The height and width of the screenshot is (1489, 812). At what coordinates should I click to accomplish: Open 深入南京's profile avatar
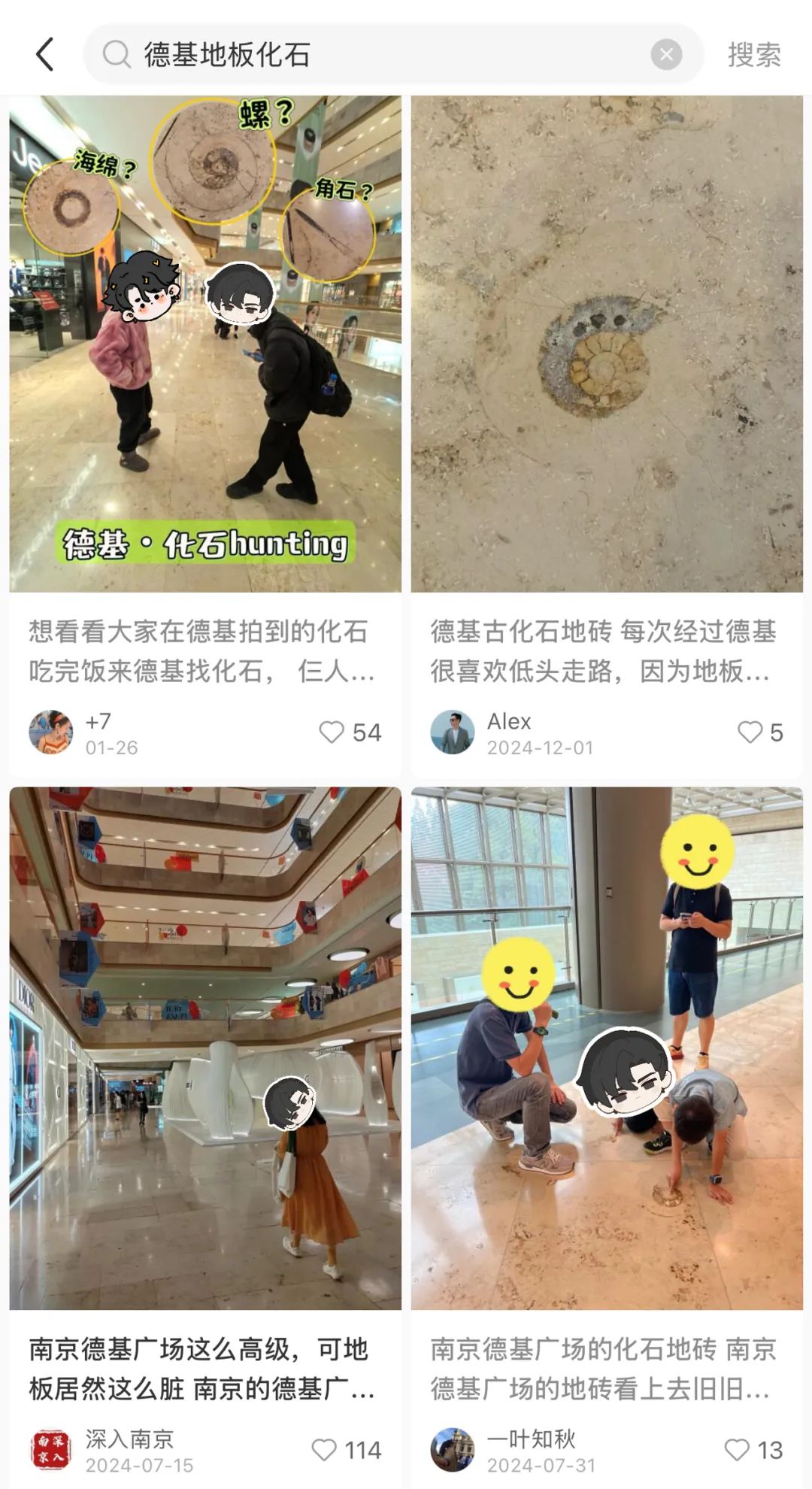pyautogui.click(x=51, y=1450)
